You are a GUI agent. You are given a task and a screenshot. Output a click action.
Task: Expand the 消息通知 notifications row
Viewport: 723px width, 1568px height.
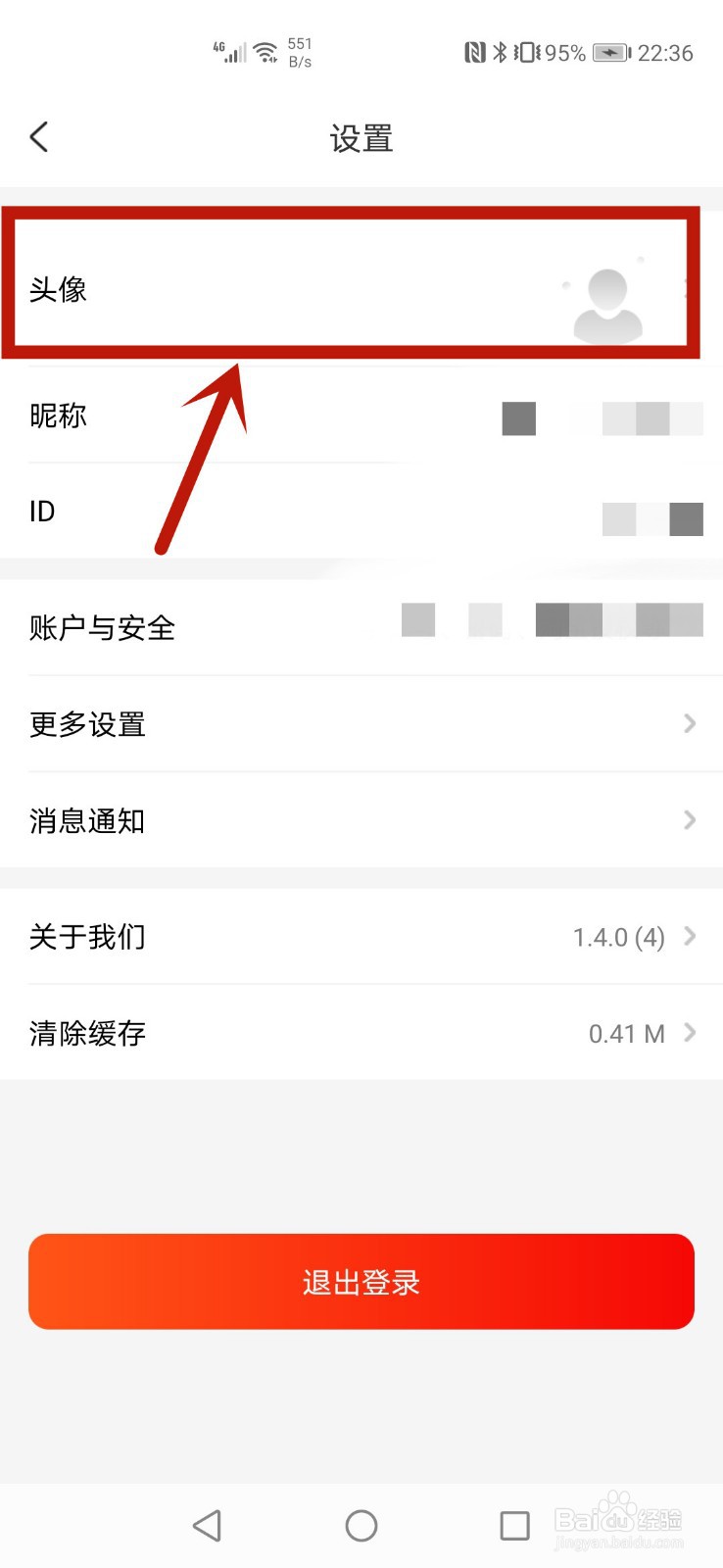click(361, 820)
